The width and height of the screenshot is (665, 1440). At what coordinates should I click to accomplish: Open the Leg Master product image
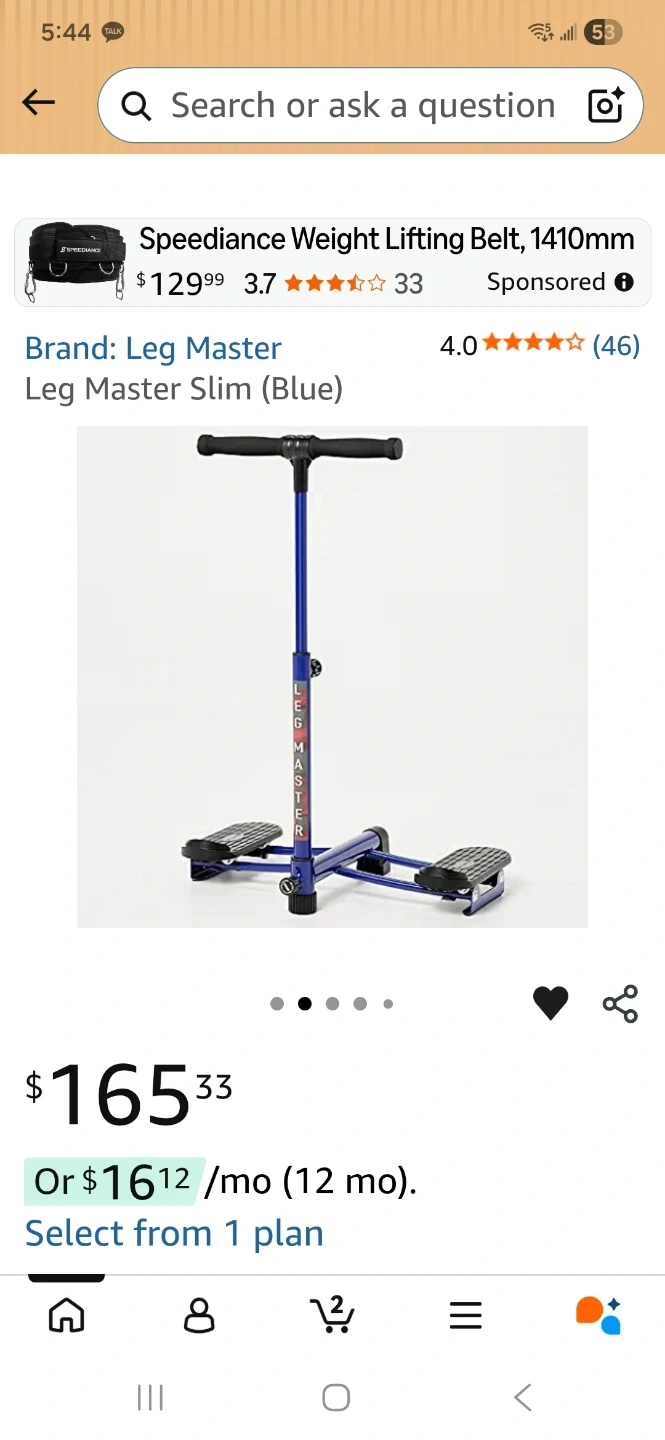332,676
